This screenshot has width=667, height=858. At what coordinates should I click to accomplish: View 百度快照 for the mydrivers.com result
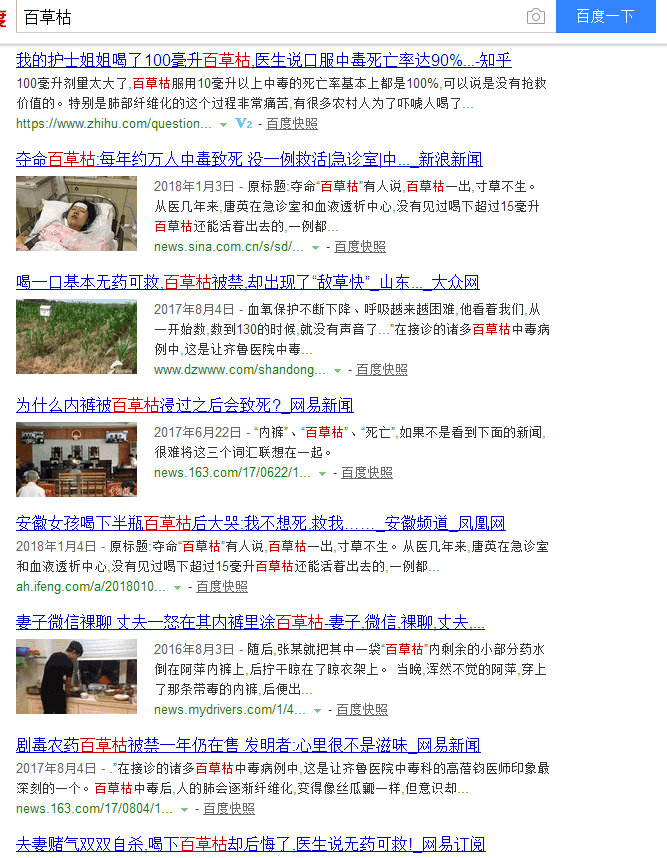[x=362, y=710]
